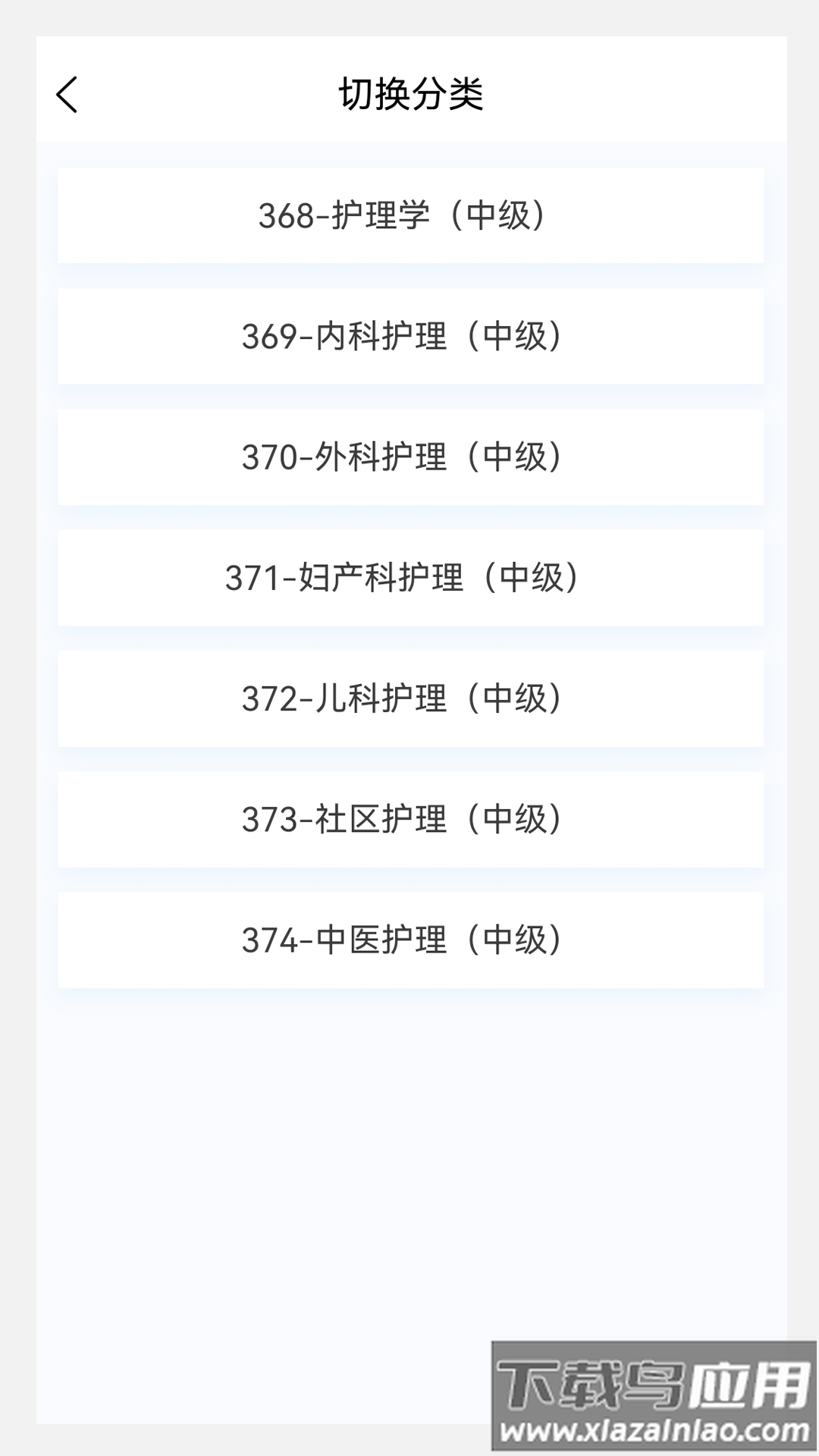Select the first category card
Image resolution: width=819 pixels, height=1456 pixels.
click(x=409, y=216)
